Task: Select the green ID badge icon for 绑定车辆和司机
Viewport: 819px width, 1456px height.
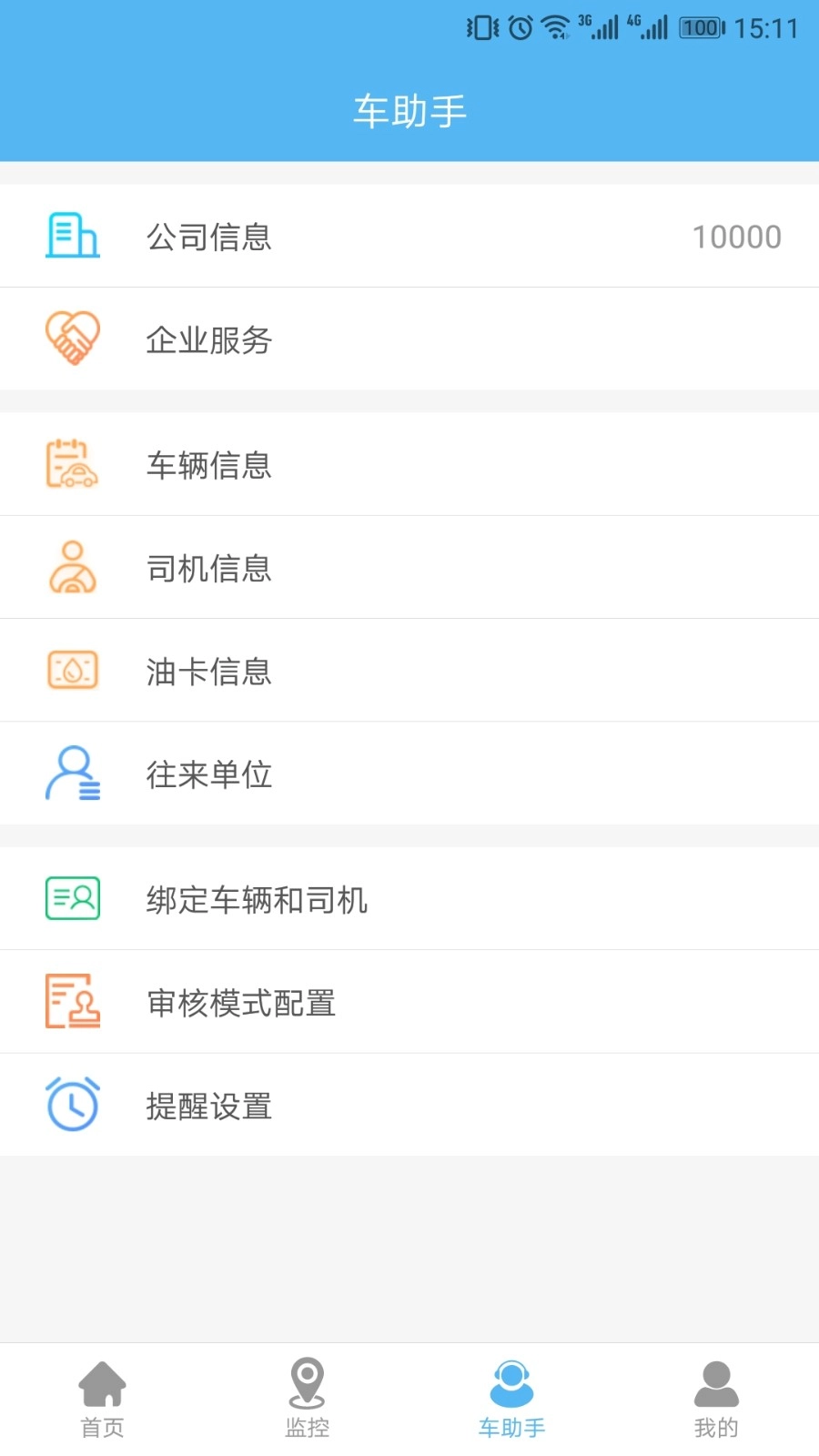Action: click(73, 898)
